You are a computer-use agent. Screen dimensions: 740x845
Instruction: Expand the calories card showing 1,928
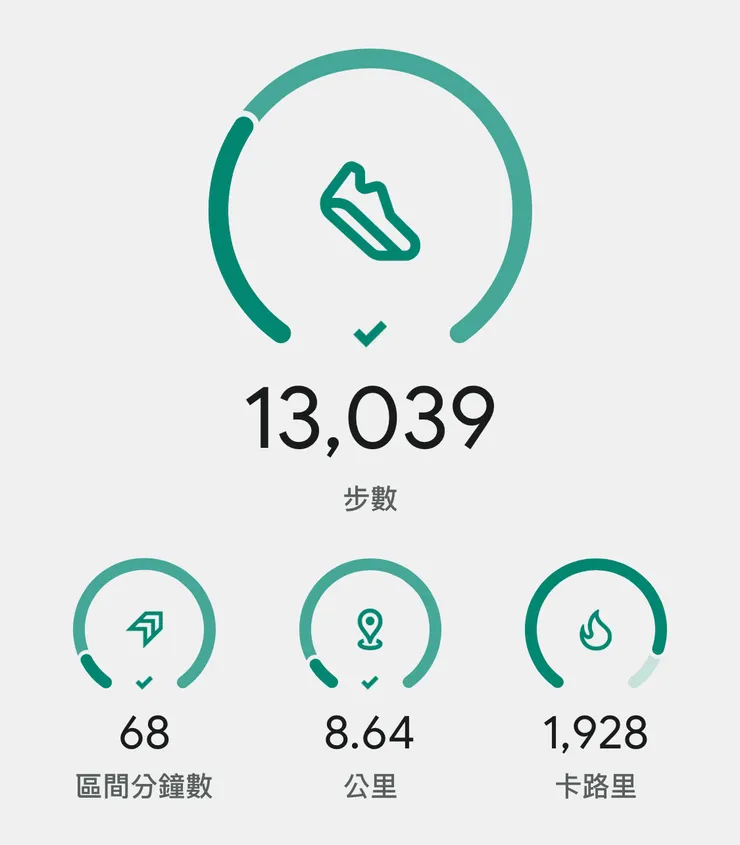598,733
